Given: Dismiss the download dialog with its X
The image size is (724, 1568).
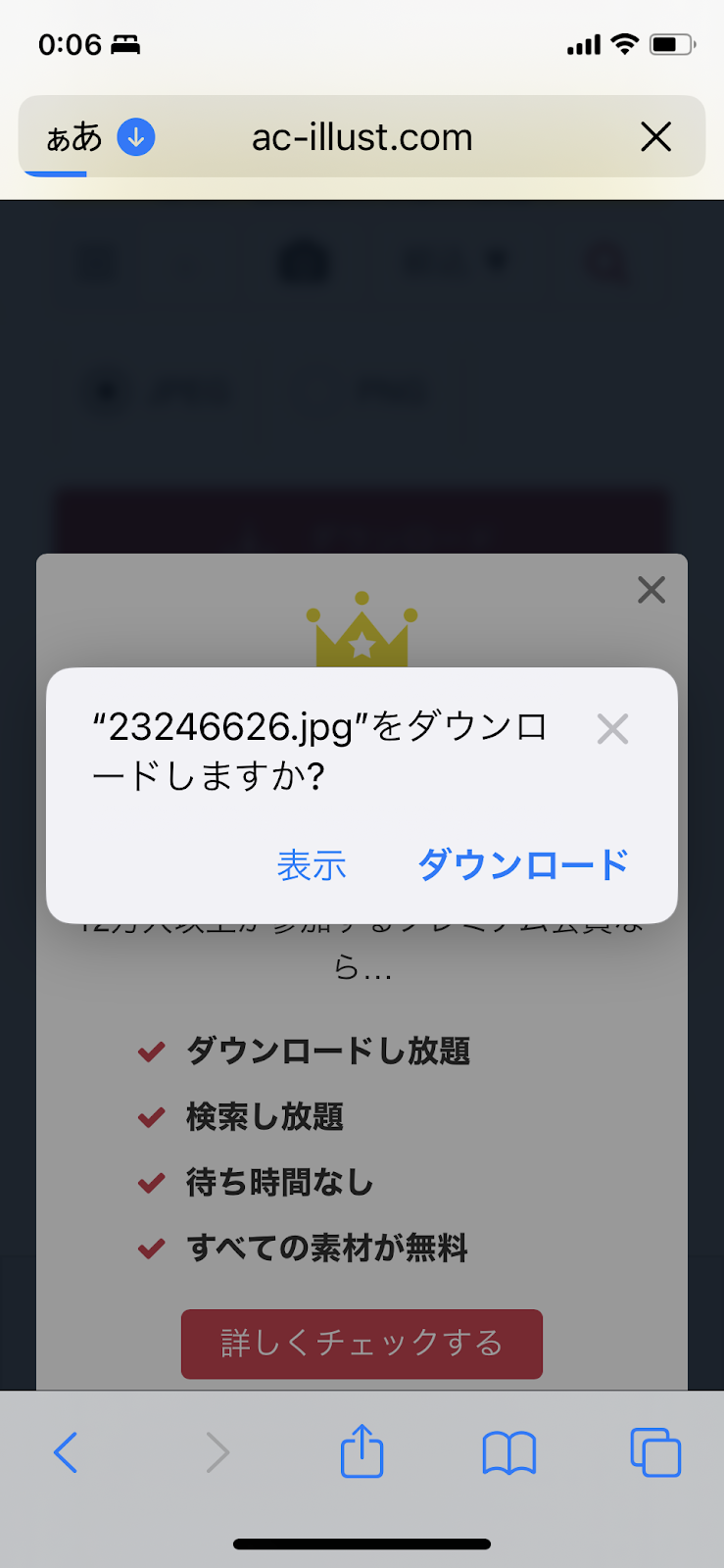Looking at the screenshot, I should [x=612, y=729].
